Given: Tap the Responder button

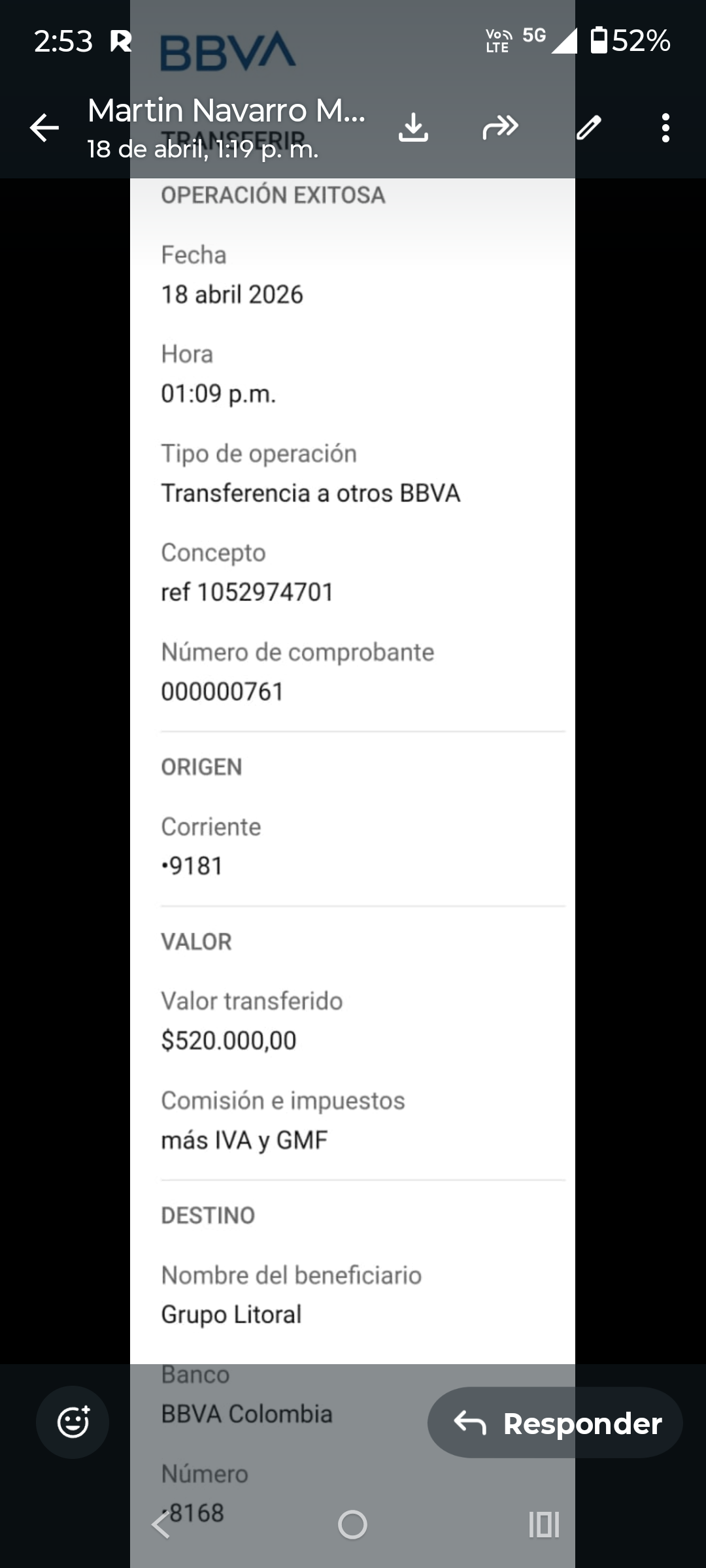Looking at the screenshot, I should point(555,1422).
